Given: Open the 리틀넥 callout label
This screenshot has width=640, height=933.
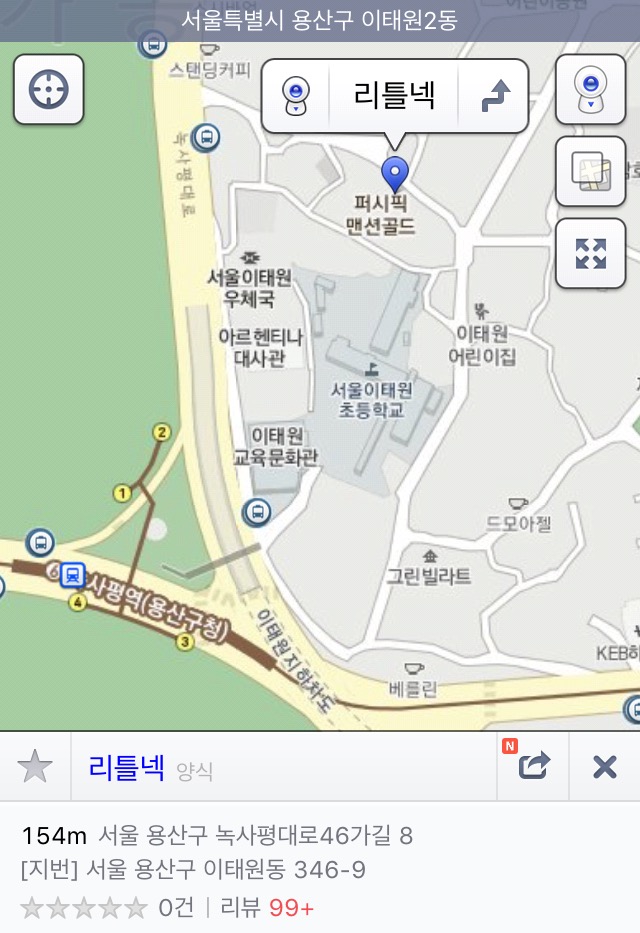Looking at the screenshot, I should coord(394,96).
